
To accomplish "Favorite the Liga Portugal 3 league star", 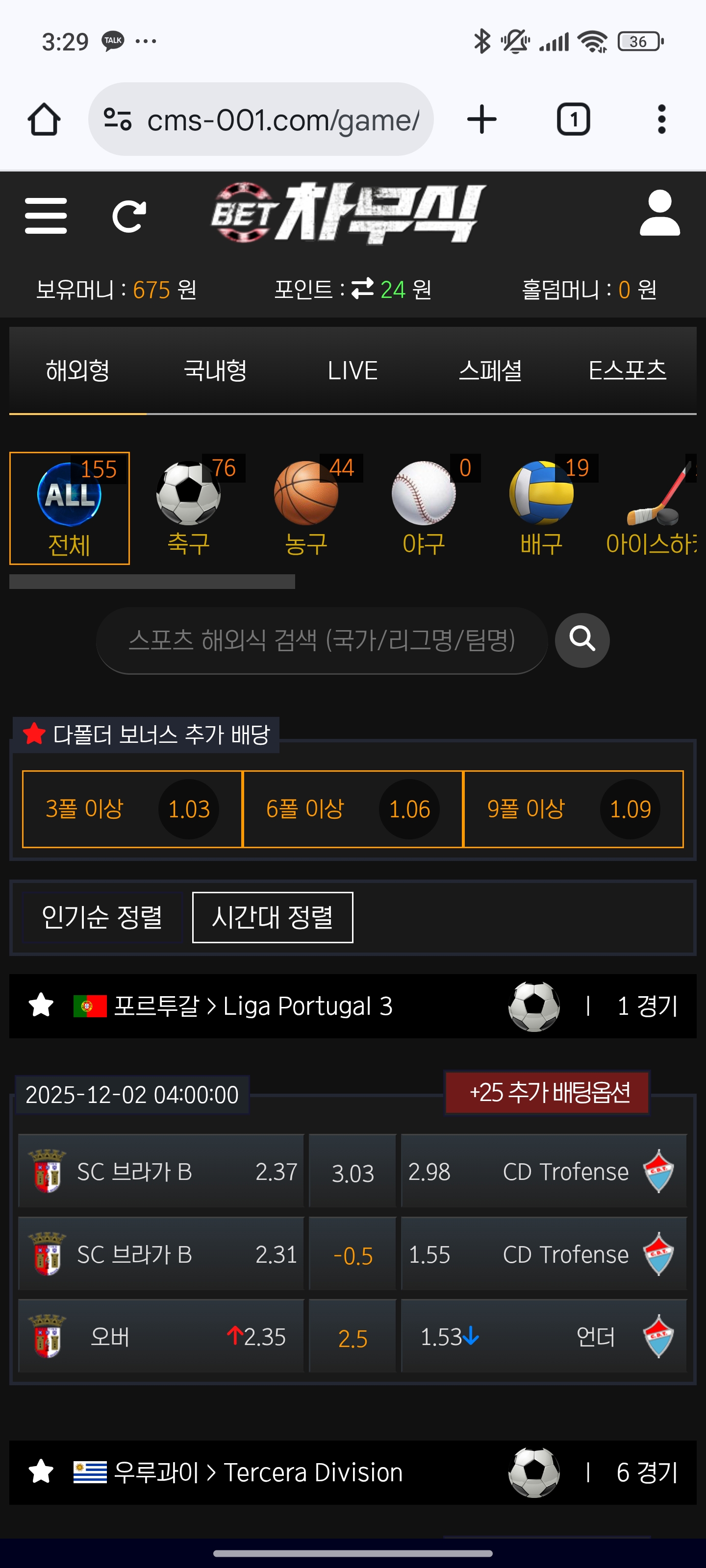I will (41, 1005).
